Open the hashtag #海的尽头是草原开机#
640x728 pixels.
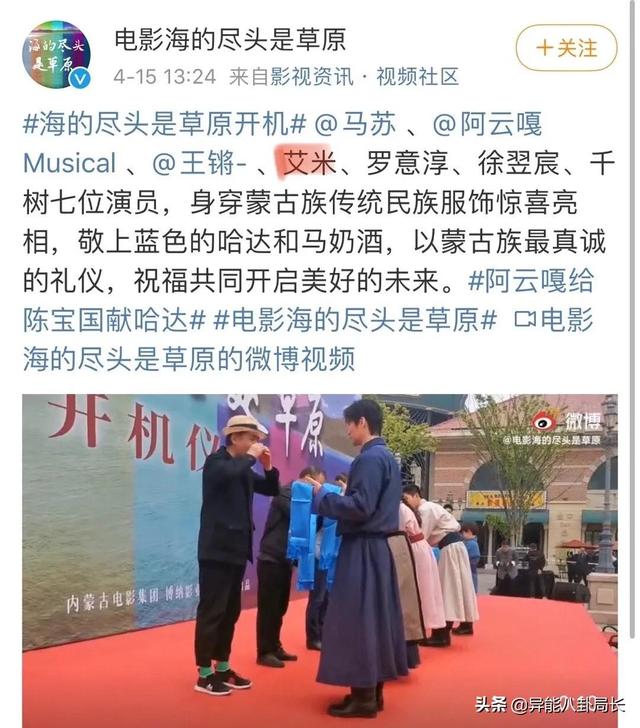coord(162,125)
